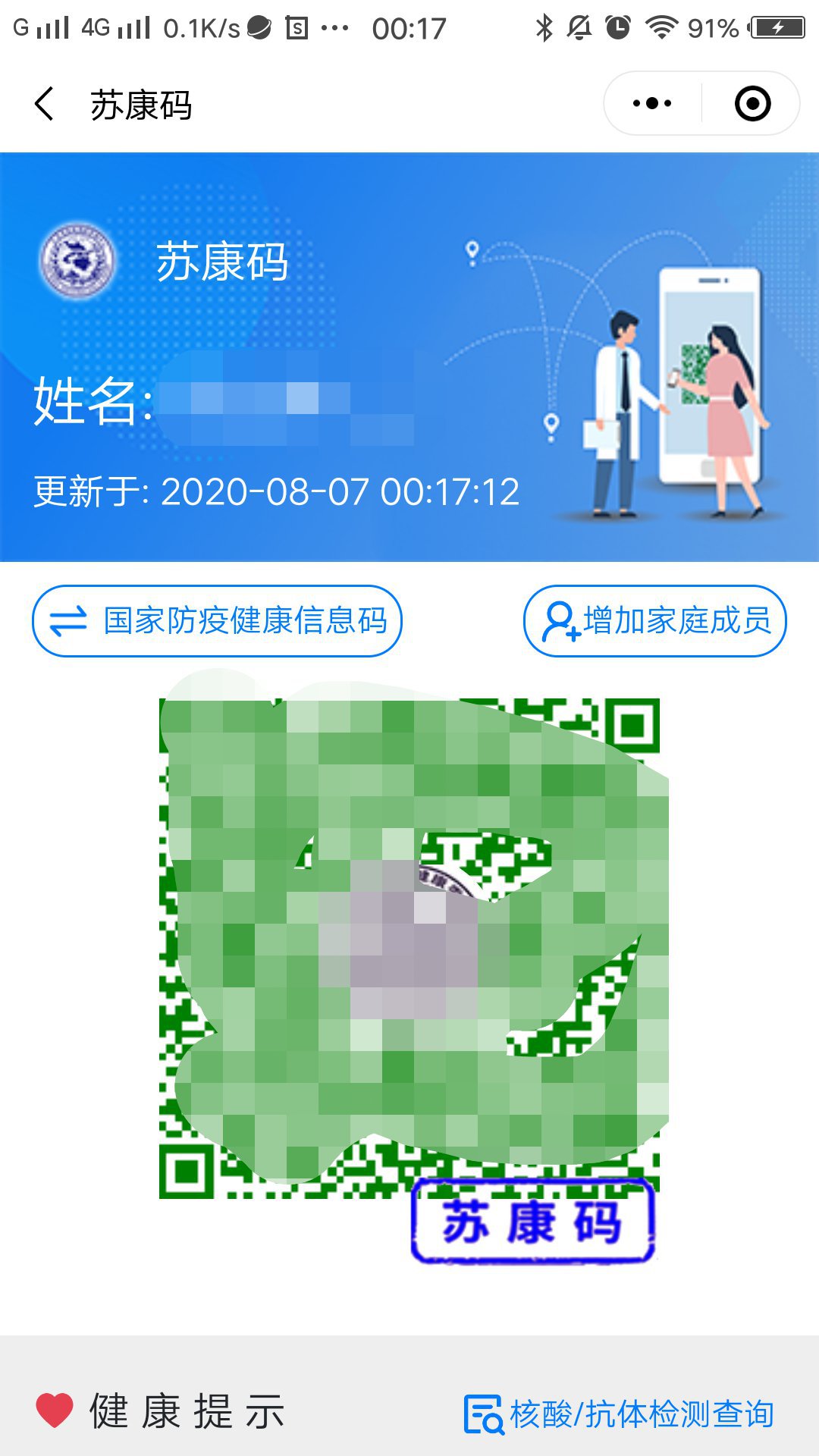Add a family member via 增加家庭成员
Viewport: 819px width, 1456px height.
(655, 621)
